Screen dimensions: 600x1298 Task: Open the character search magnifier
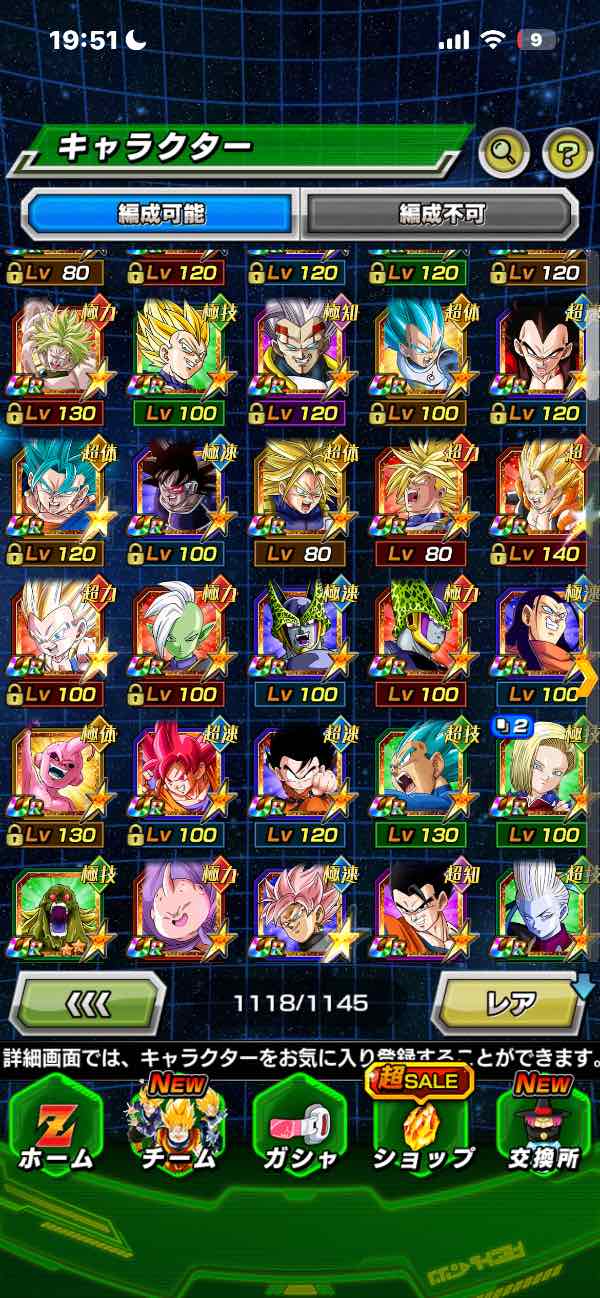point(504,153)
